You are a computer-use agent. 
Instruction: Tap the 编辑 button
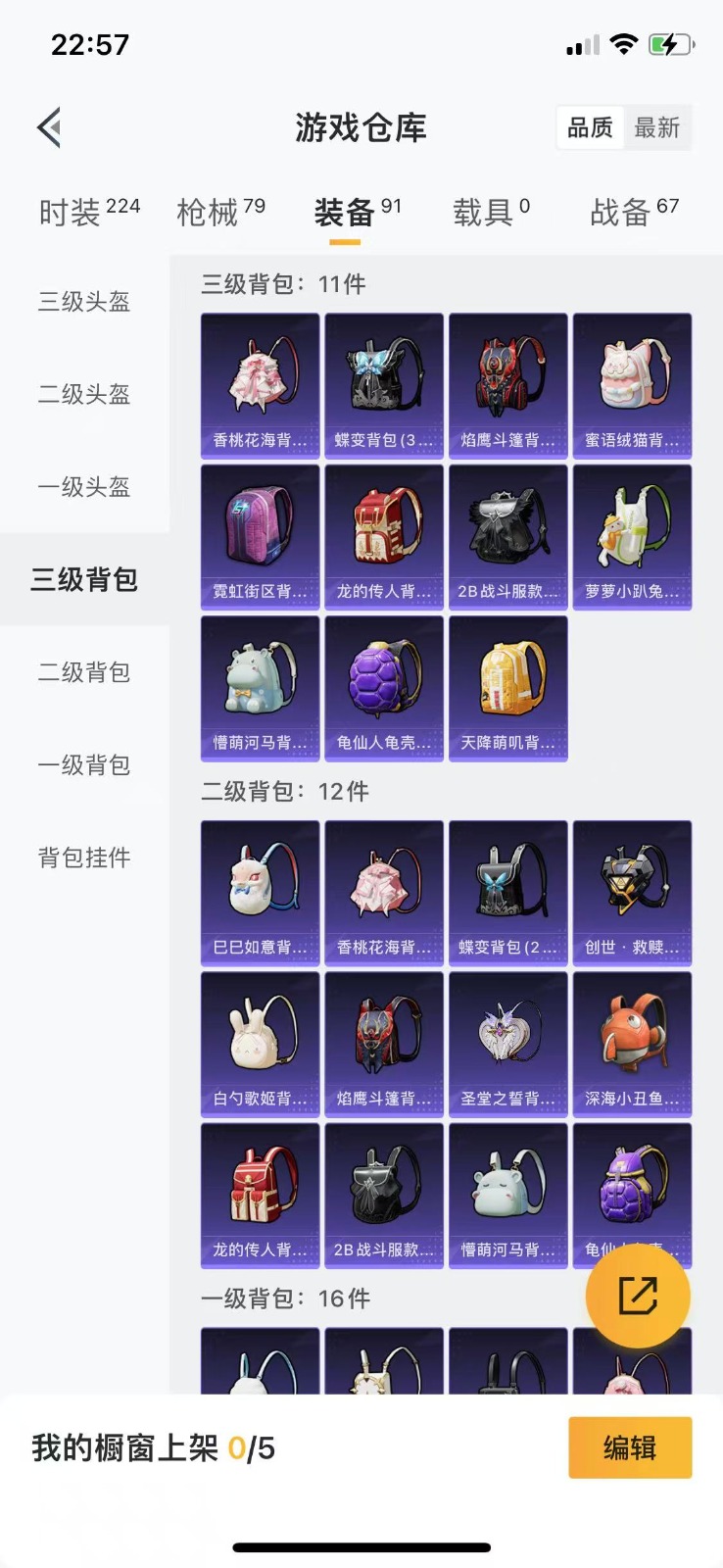pyautogui.click(x=630, y=1447)
